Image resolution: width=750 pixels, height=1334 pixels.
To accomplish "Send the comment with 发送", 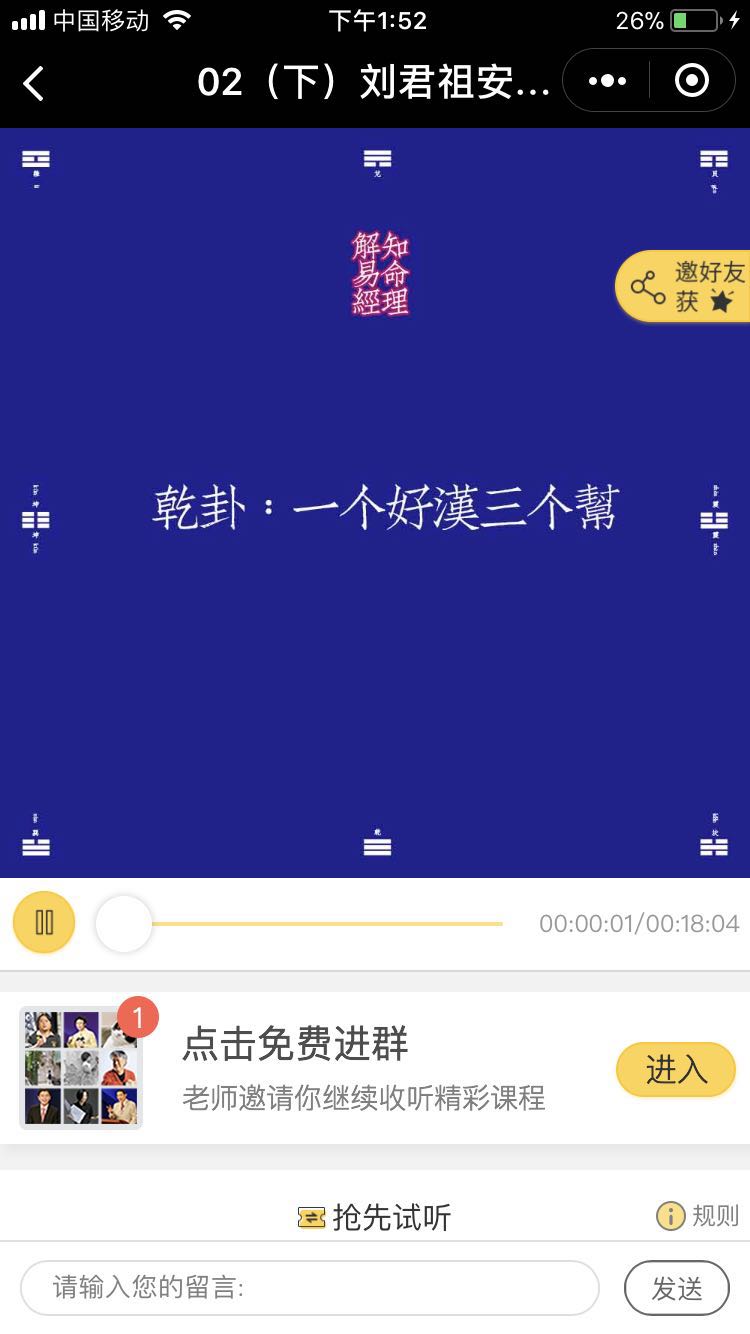I will click(677, 1288).
